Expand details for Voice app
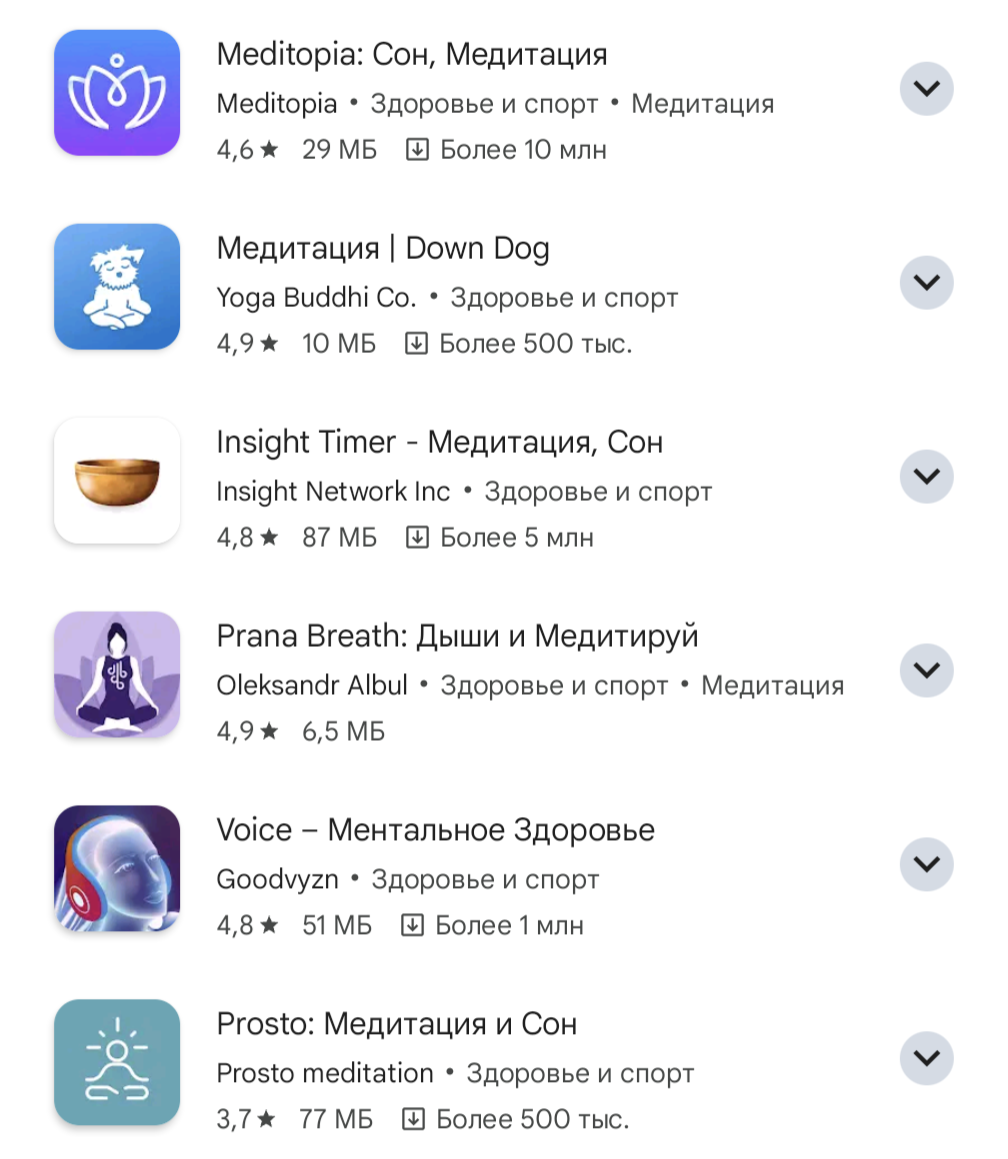 [x=926, y=864]
